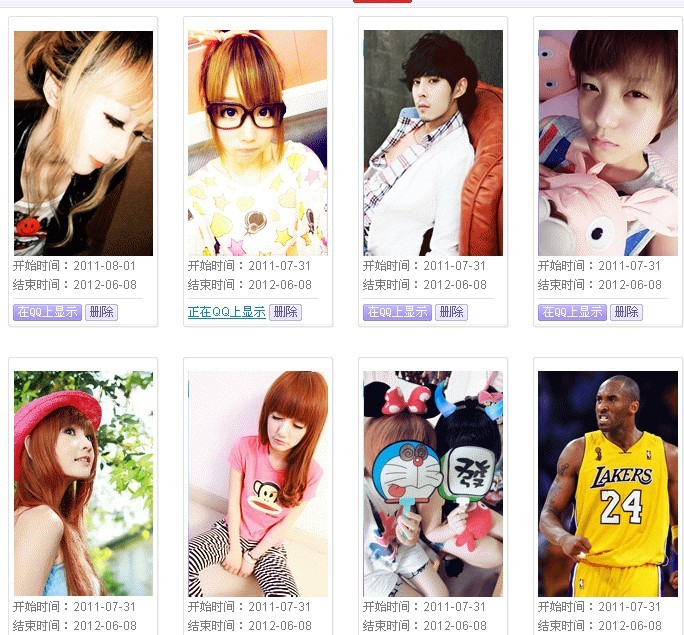Show the white jacket avatar on QQ
The image size is (684, 635).
[397, 312]
